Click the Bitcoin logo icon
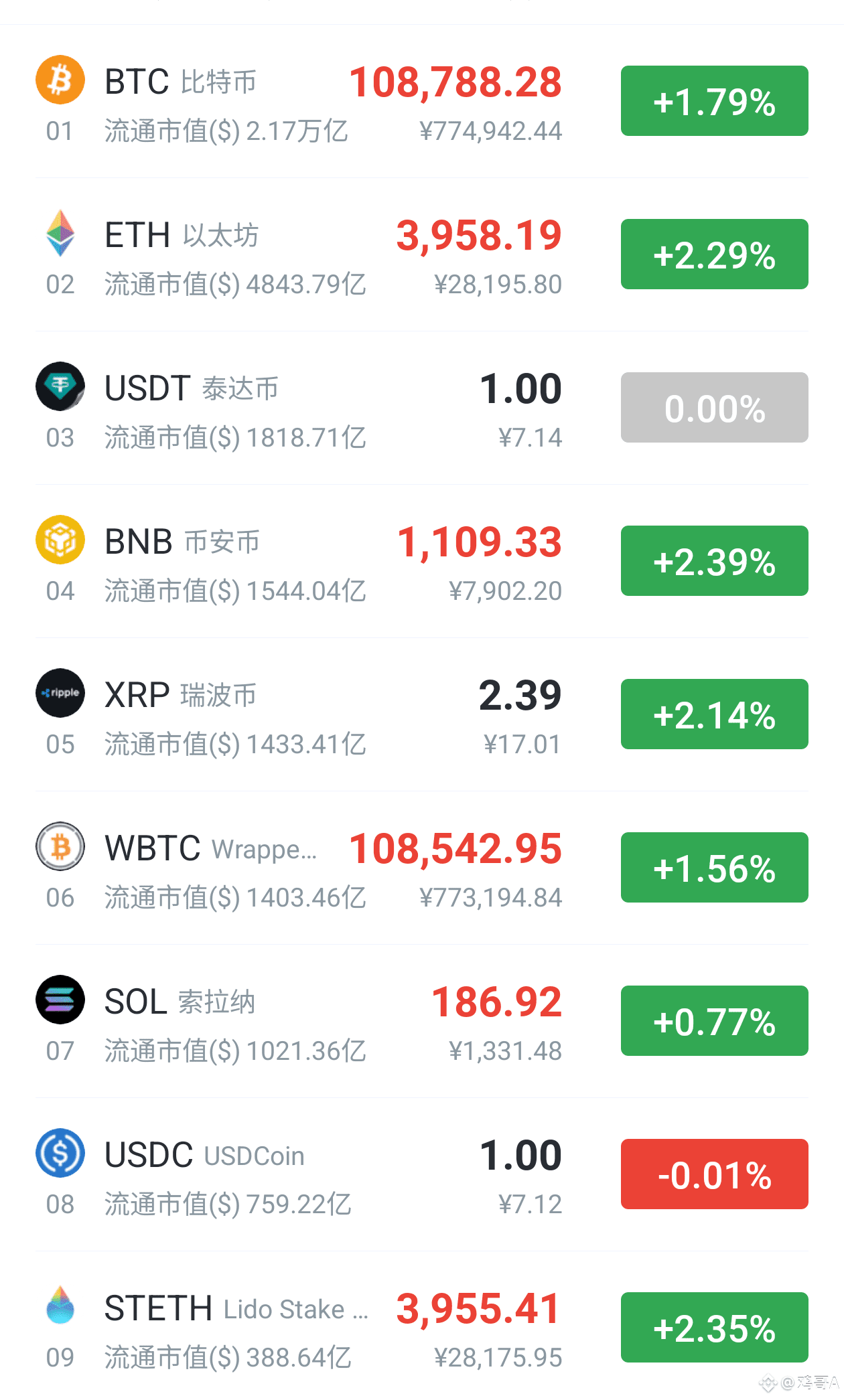This screenshot has height=1400, width=844. click(x=60, y=80)
